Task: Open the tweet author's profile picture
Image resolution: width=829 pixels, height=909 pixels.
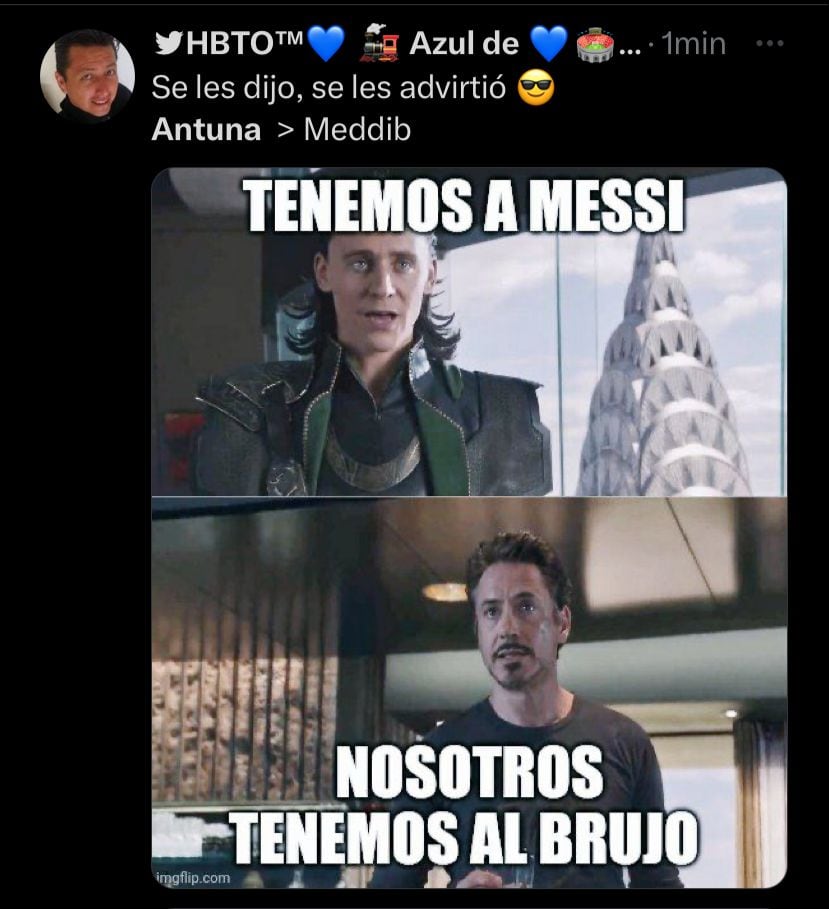Action: point(87,76)
